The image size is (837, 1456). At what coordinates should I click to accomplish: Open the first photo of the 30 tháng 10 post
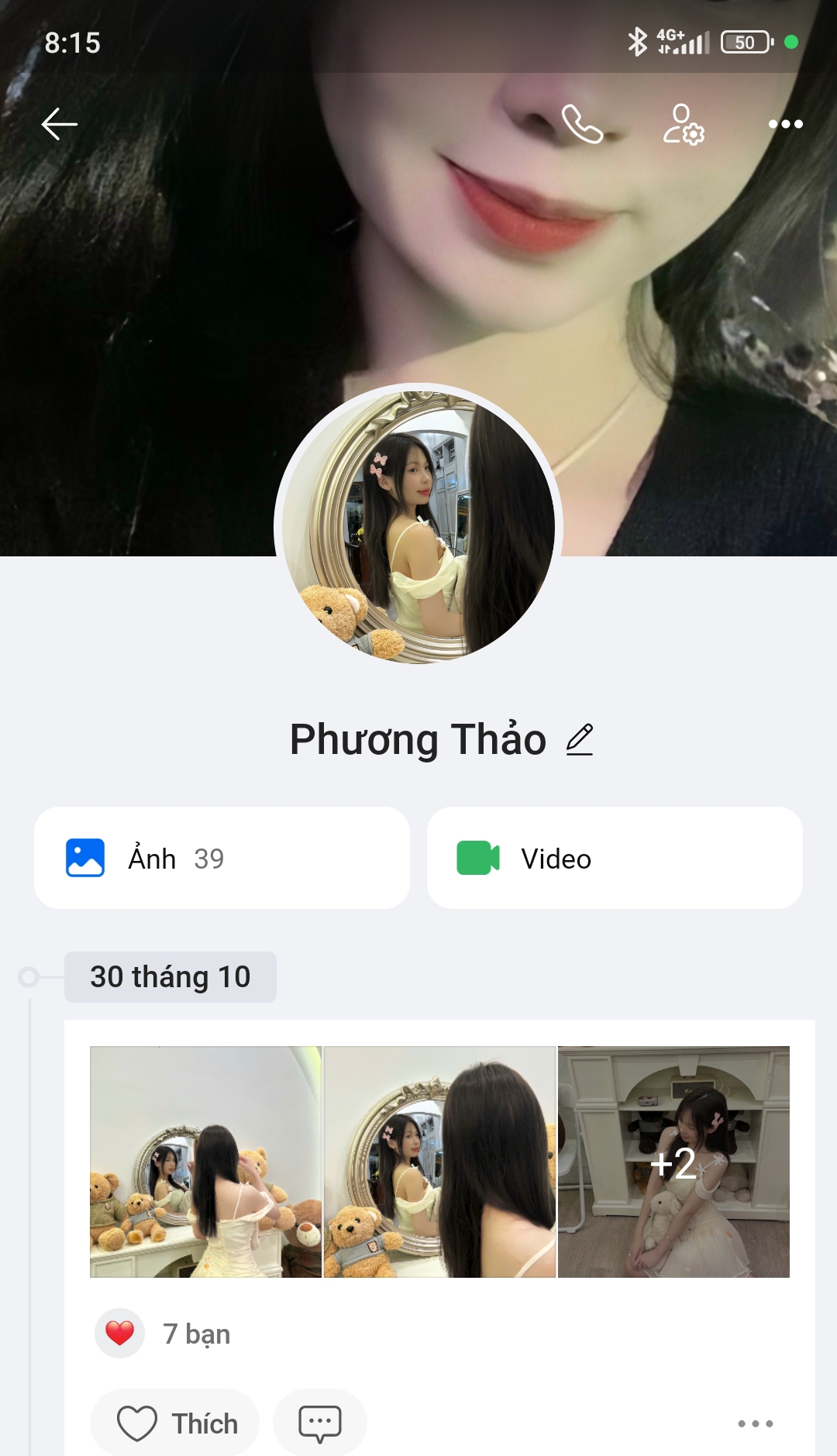pyautogui.click(x=205, y=1162)
